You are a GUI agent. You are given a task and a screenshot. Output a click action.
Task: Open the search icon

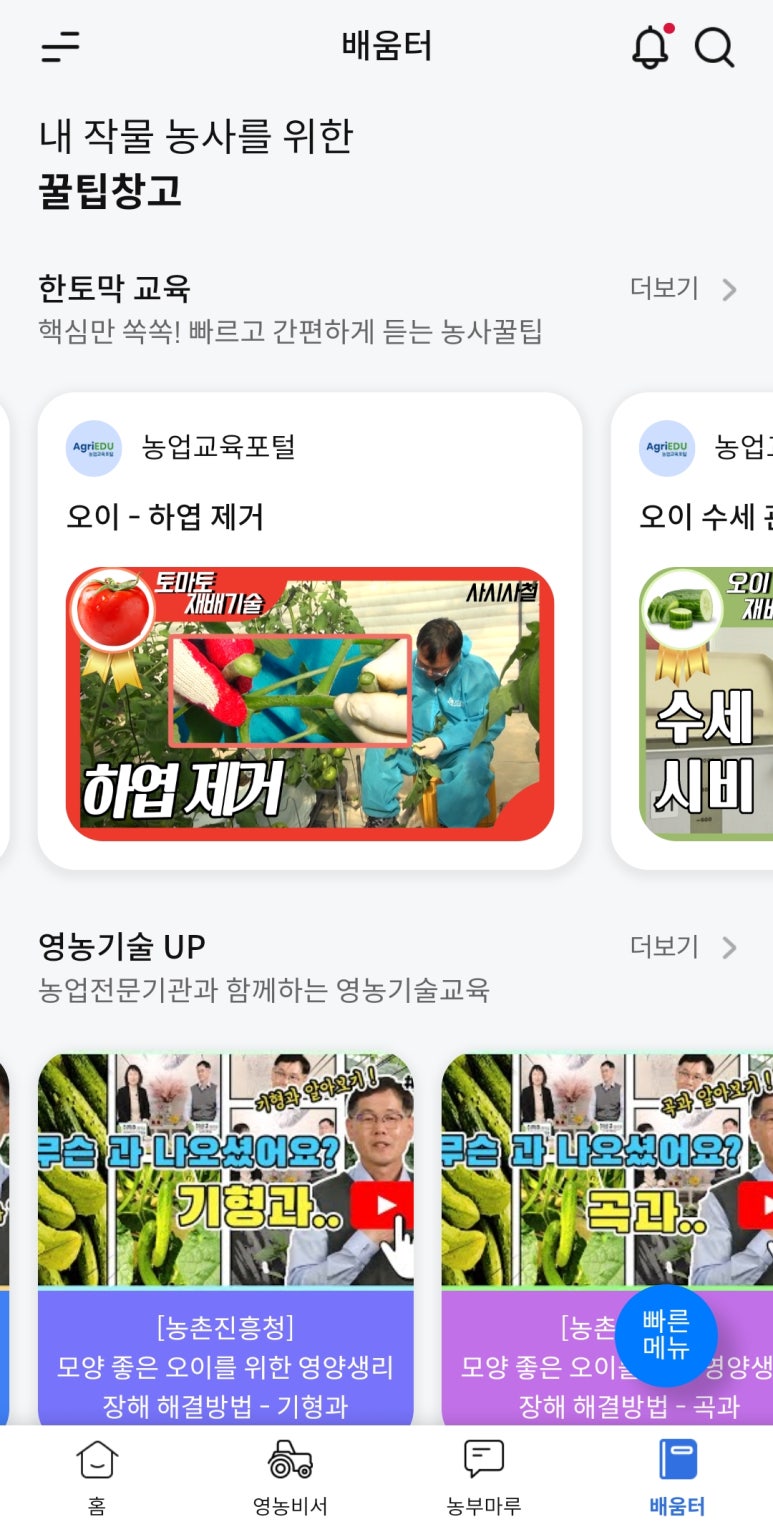[715, 47]
